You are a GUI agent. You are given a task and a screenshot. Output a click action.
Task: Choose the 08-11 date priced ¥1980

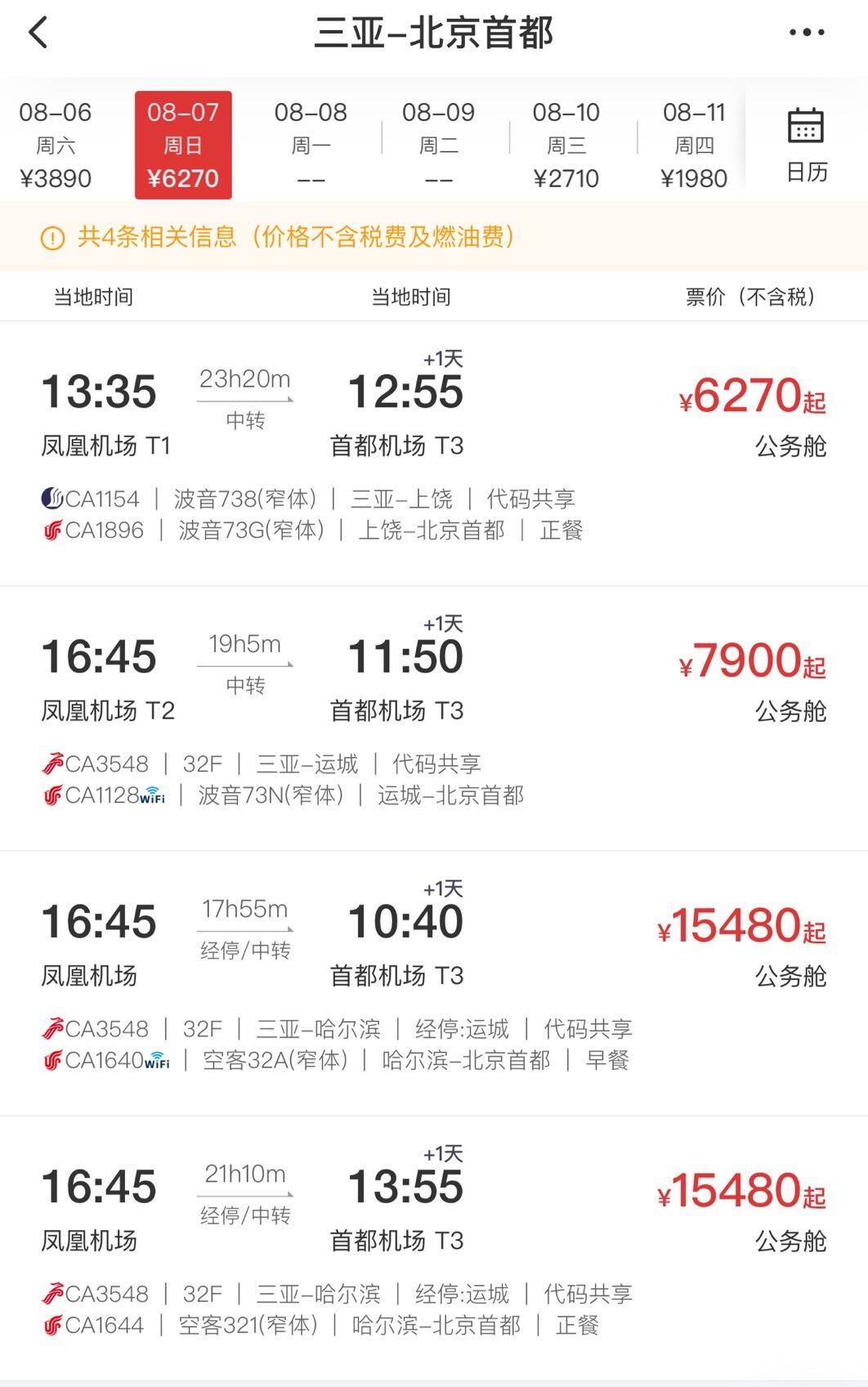(x=693, y=145)
